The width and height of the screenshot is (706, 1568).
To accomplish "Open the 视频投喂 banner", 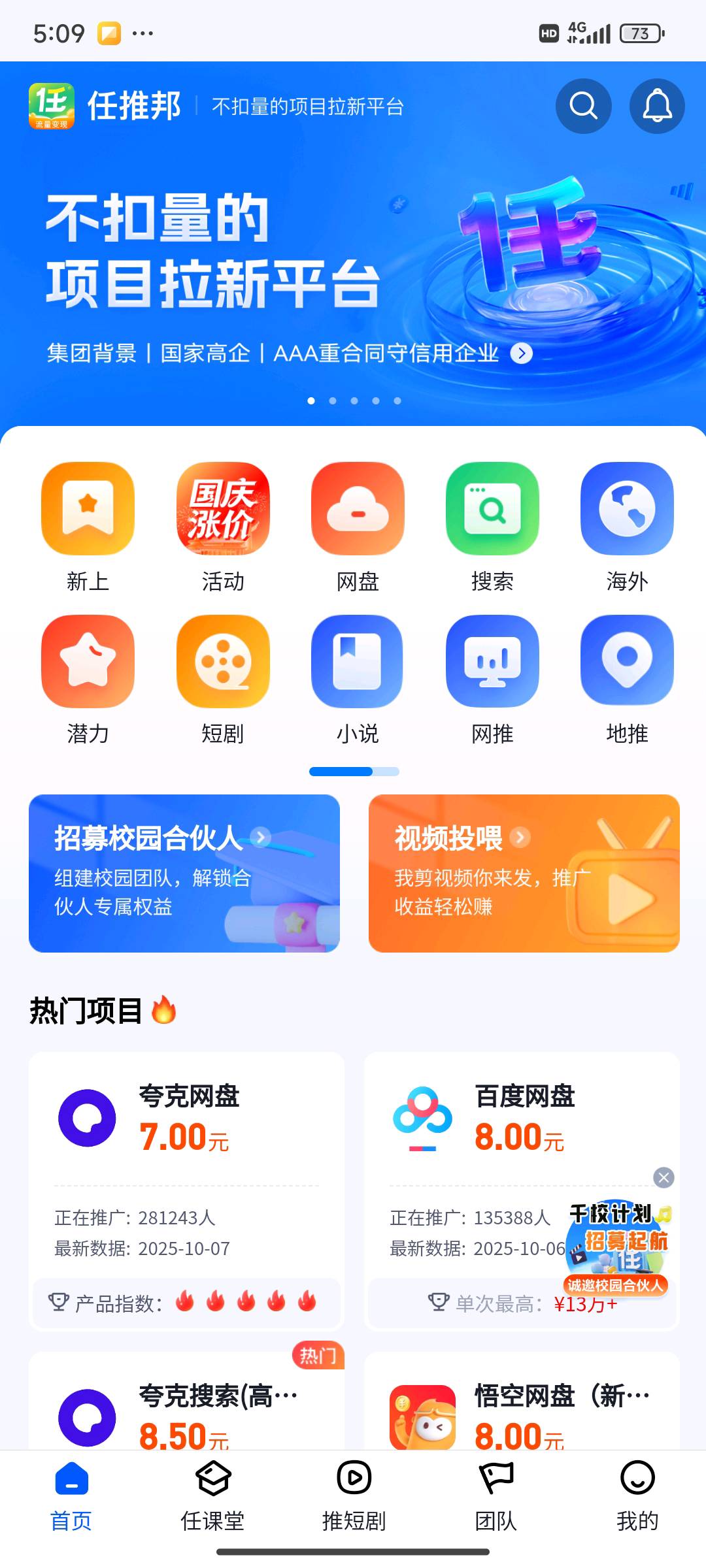I will tap(524, 874).
